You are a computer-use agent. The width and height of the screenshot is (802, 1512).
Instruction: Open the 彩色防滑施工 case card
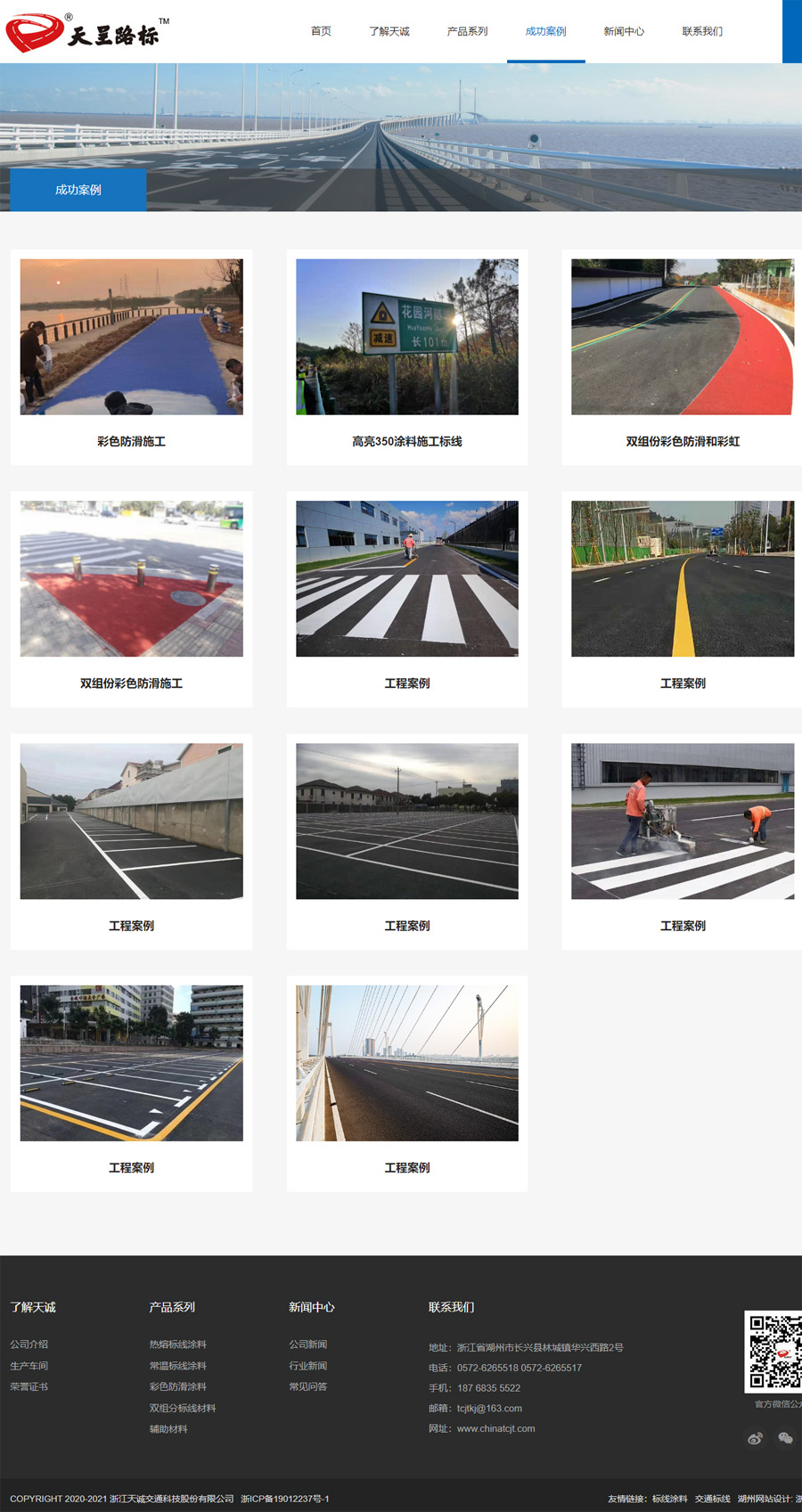pyautogui.click(x=131, y=356)
